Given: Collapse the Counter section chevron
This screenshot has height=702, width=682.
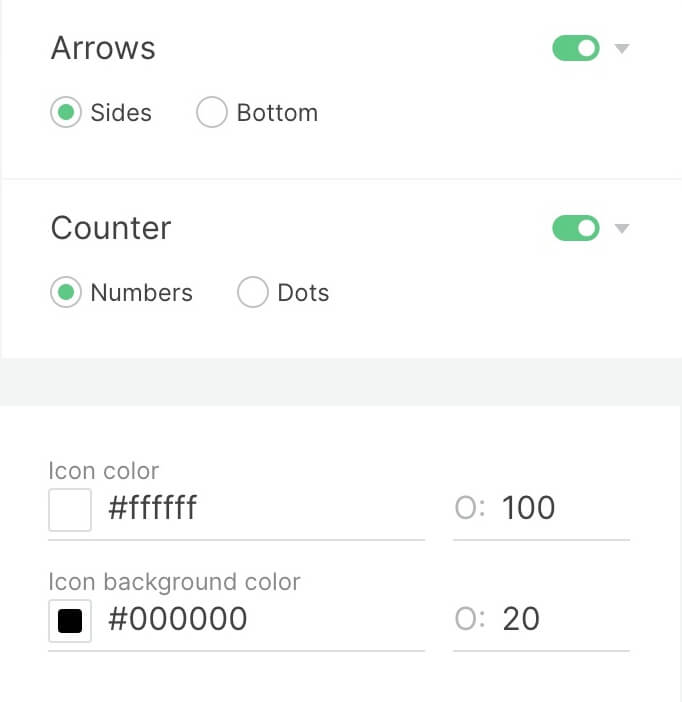Looking at the screenshot, I should point(621,228).
